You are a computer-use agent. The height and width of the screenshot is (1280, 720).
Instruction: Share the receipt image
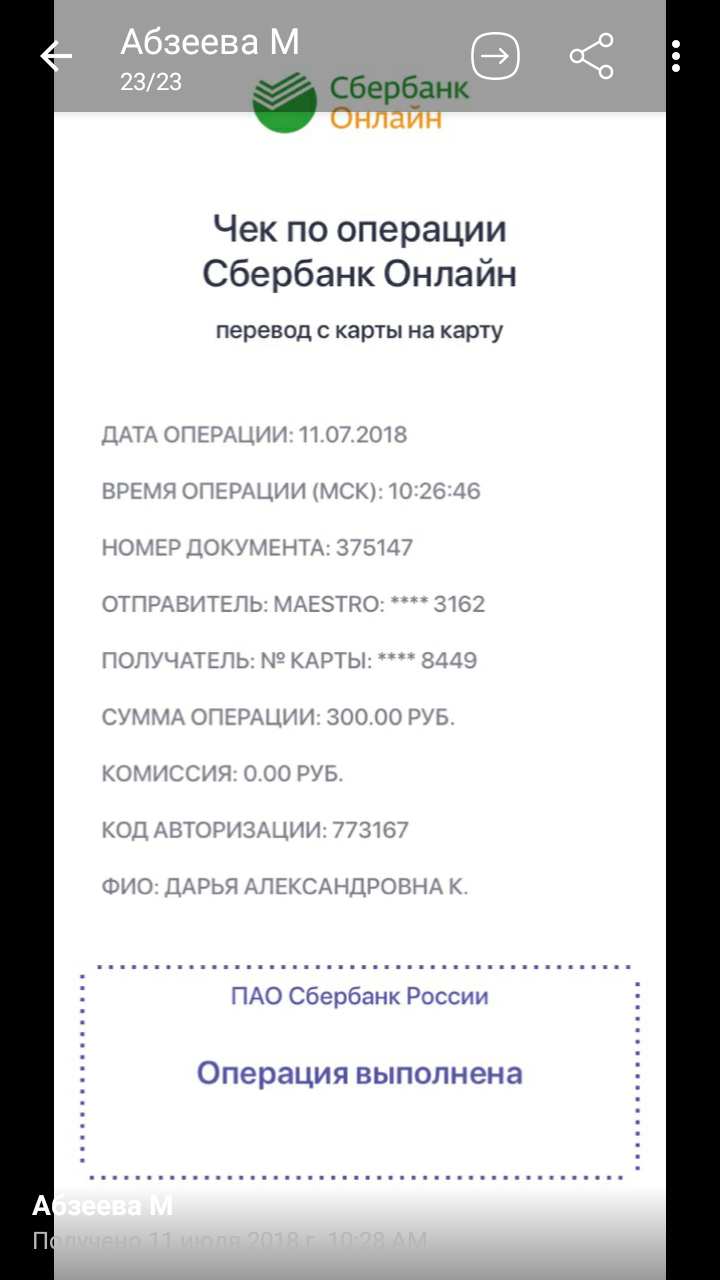click(591, 56)
